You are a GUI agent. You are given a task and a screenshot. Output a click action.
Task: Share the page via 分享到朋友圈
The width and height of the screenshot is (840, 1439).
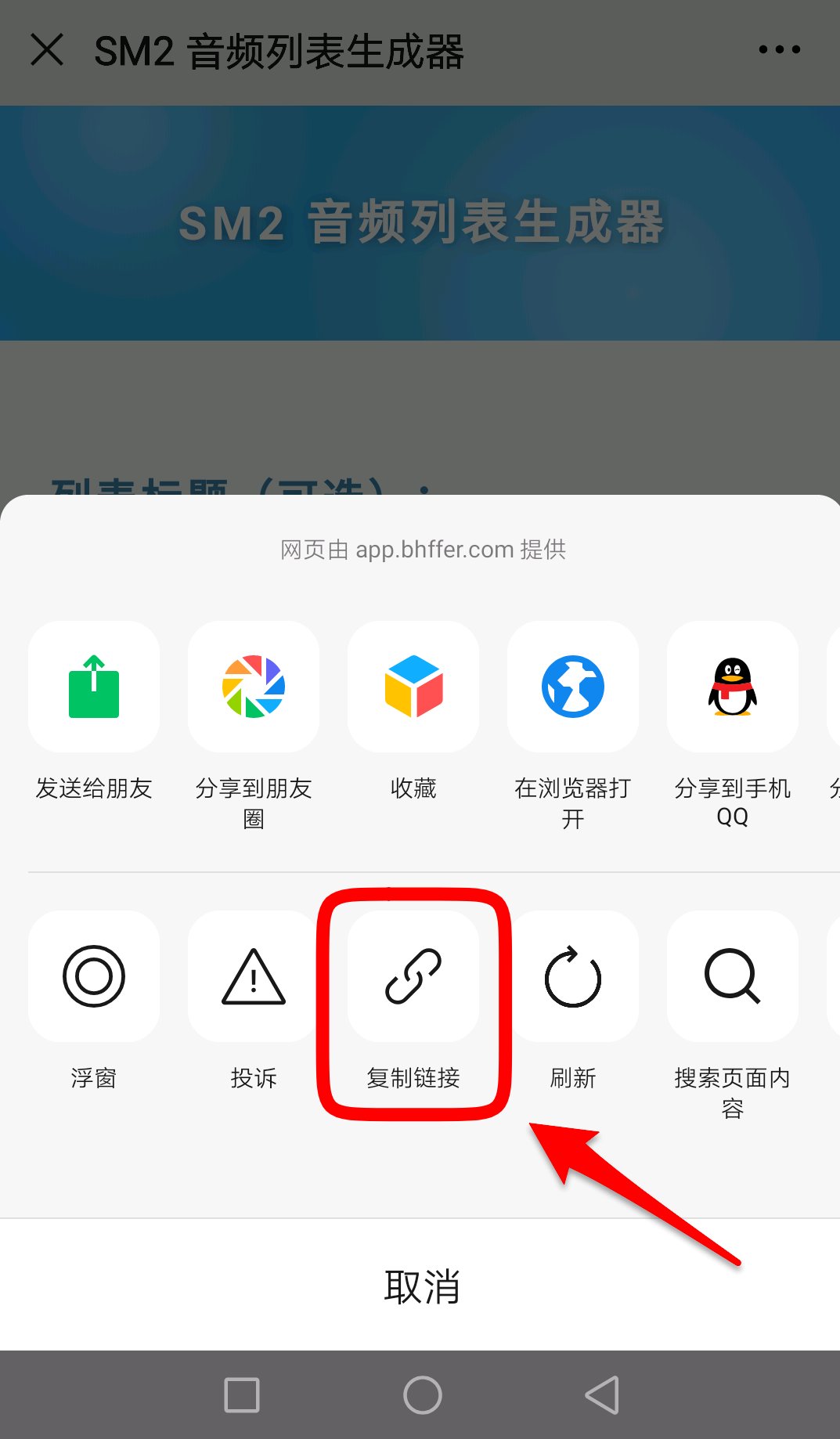(x=254, y=687)
